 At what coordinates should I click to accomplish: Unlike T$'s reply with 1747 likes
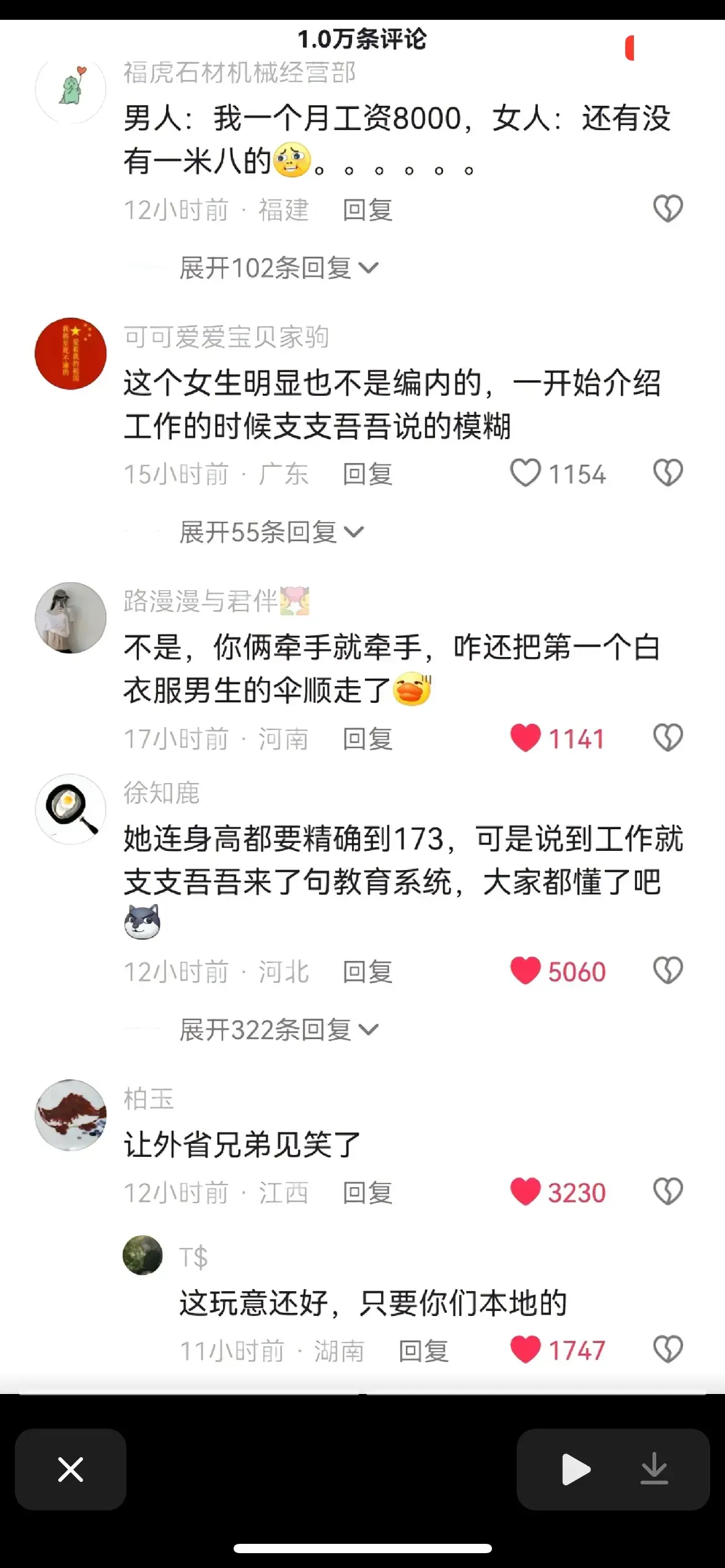525,1350
